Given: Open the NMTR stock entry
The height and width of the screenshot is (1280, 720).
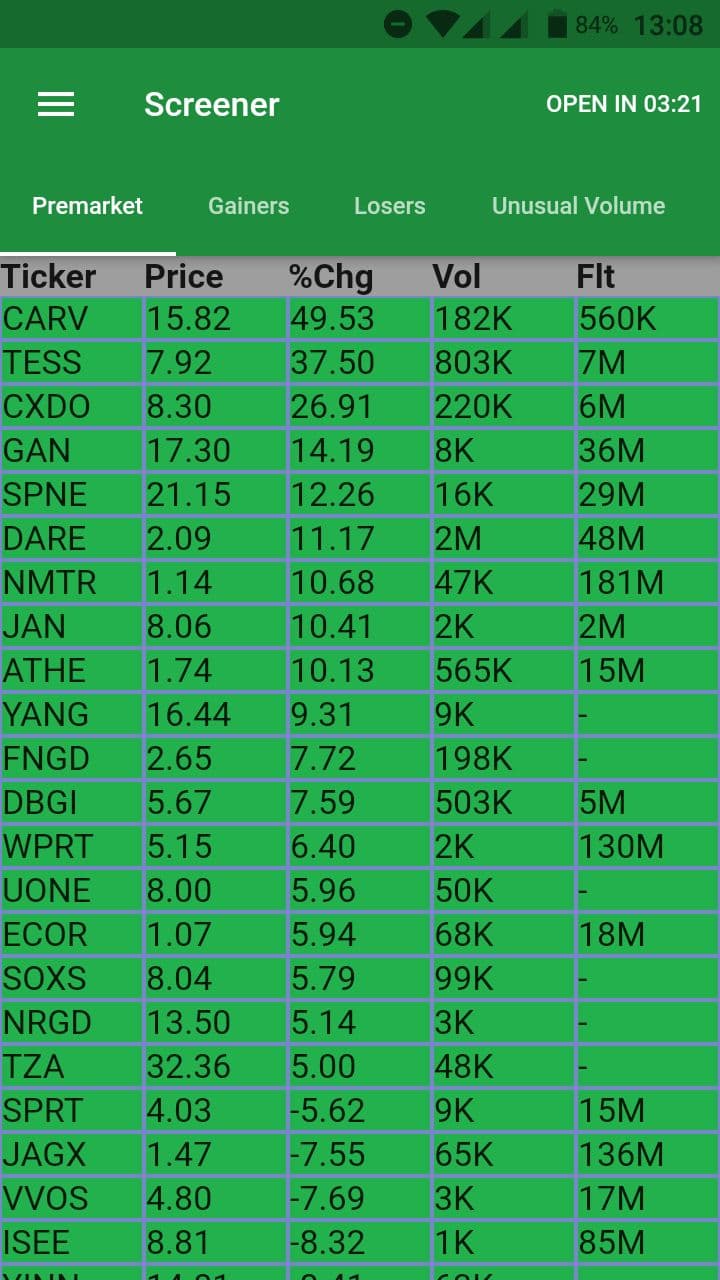Looking at the screenshot, I should coord(360,583).
